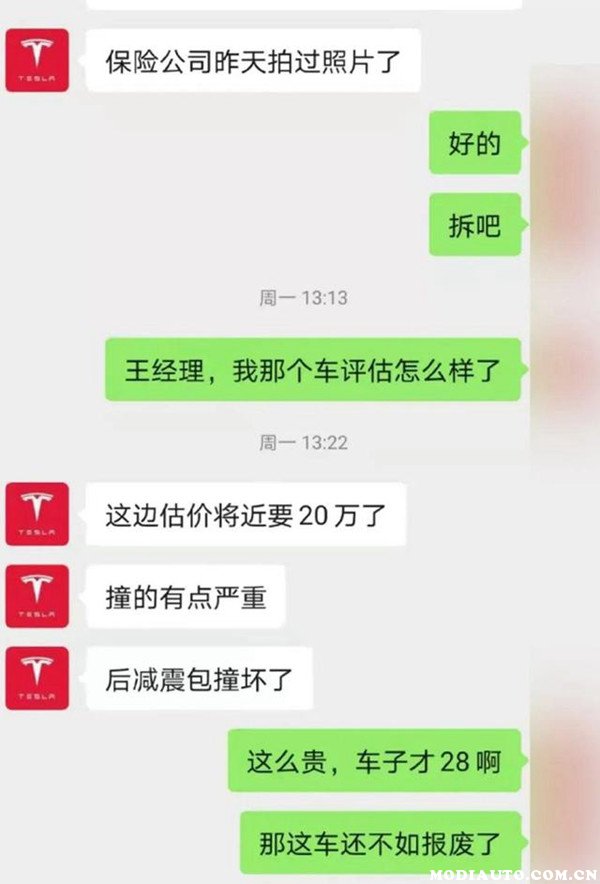600x884 pixels.
Task: Tap Tesla avatar beside 后减震包撞坏了
Action: [x=37, y=678]
